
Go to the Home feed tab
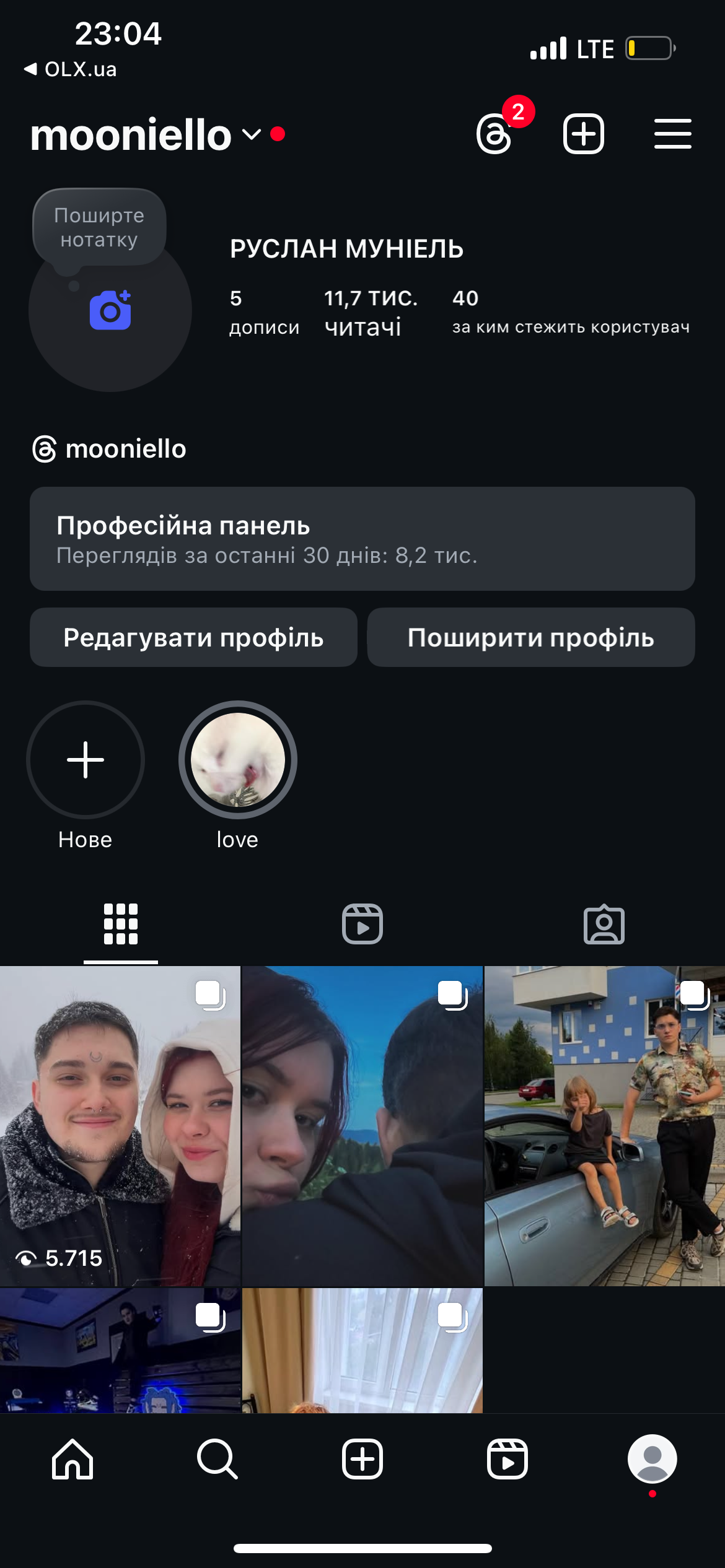tap(72, 1459)
